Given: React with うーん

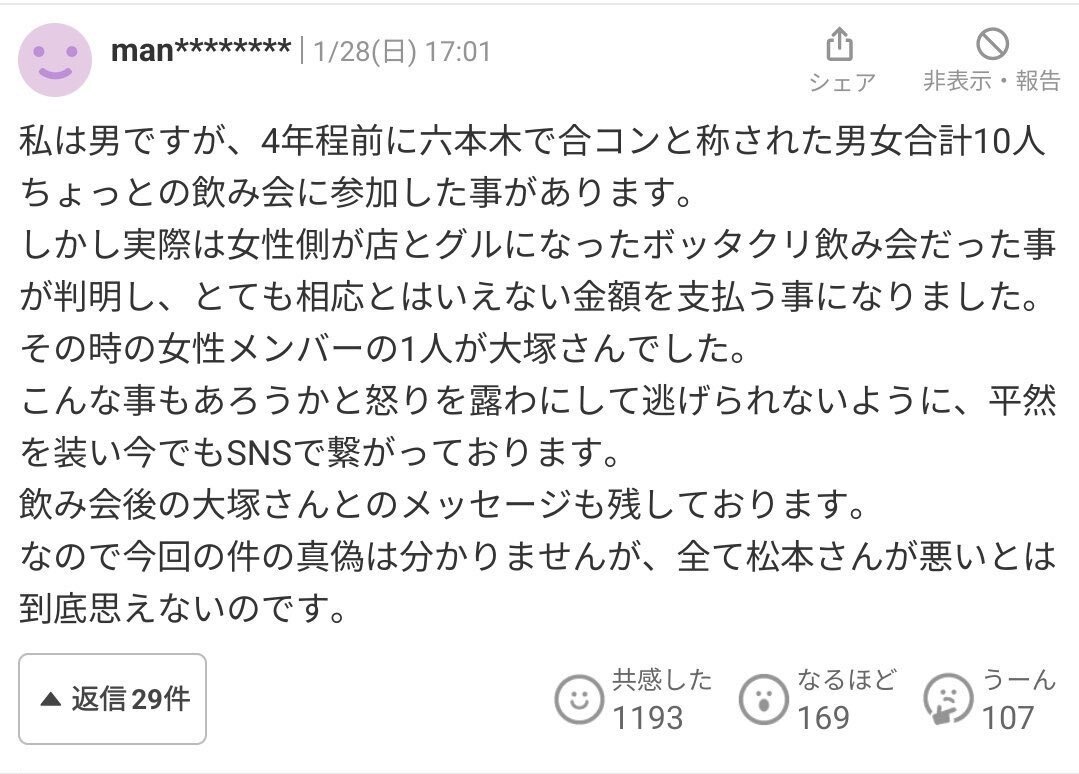Looking at the screenshot, I should [989, 699].
